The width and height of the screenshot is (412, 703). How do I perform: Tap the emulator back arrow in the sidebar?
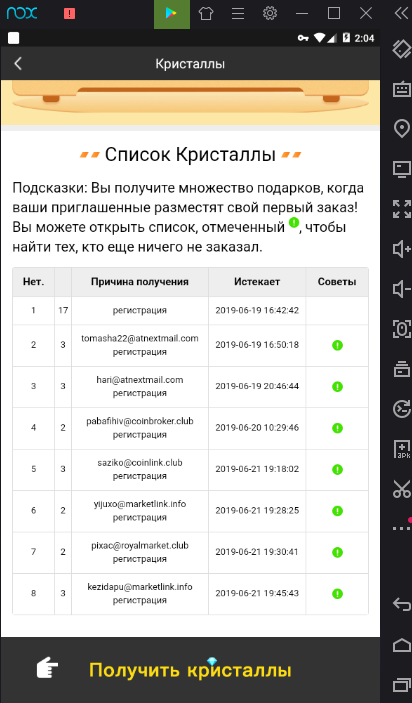(x=402, y=604)
